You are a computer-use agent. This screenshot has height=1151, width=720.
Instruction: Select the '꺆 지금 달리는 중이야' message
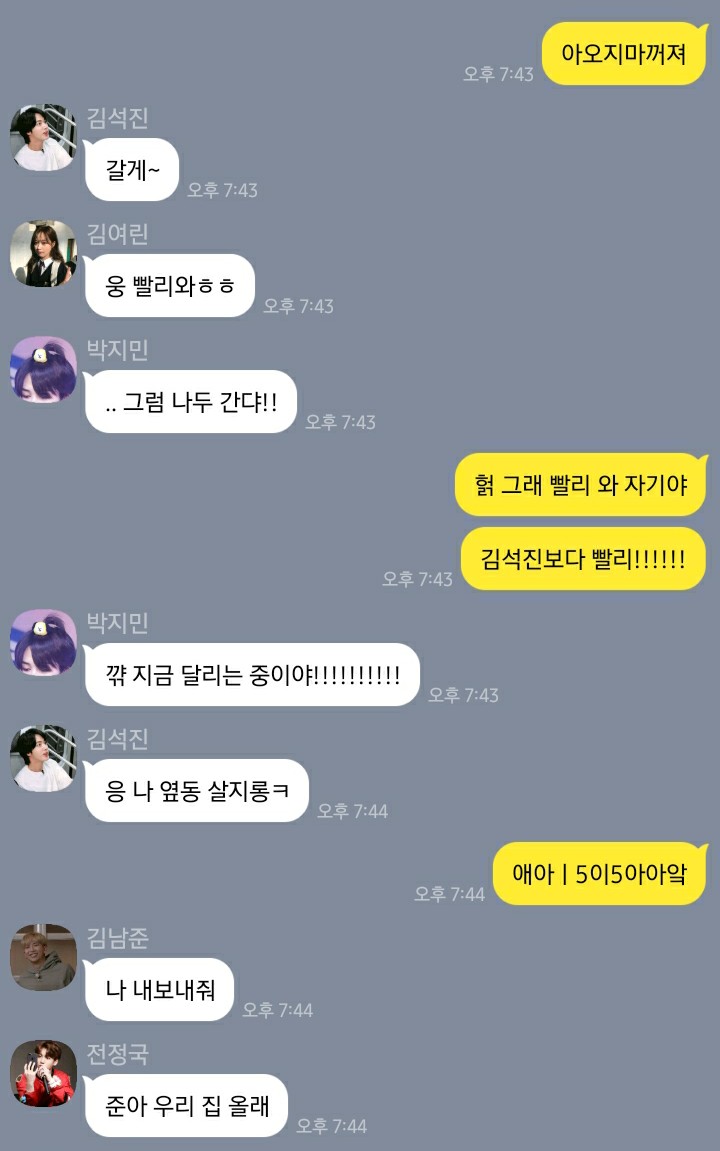(x=251, y=676)
